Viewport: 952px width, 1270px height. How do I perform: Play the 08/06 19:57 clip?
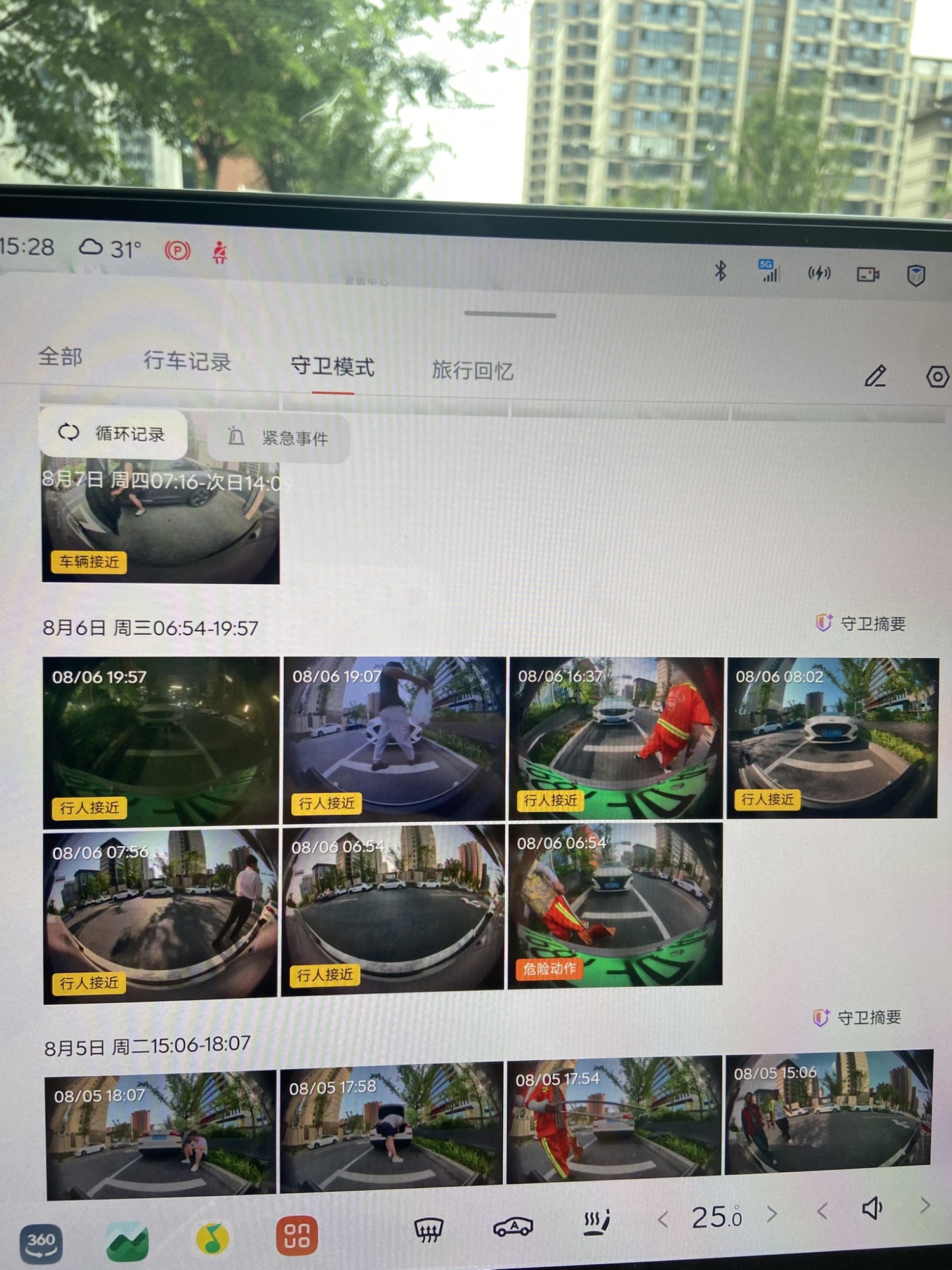161,740
